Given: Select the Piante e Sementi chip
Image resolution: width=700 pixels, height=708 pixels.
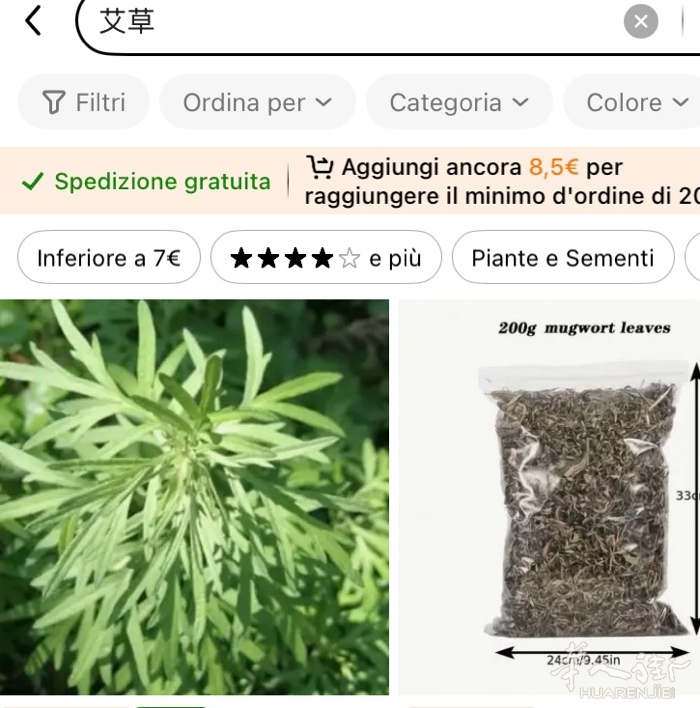Looking at the screenshot, I should tap(562, 258).
